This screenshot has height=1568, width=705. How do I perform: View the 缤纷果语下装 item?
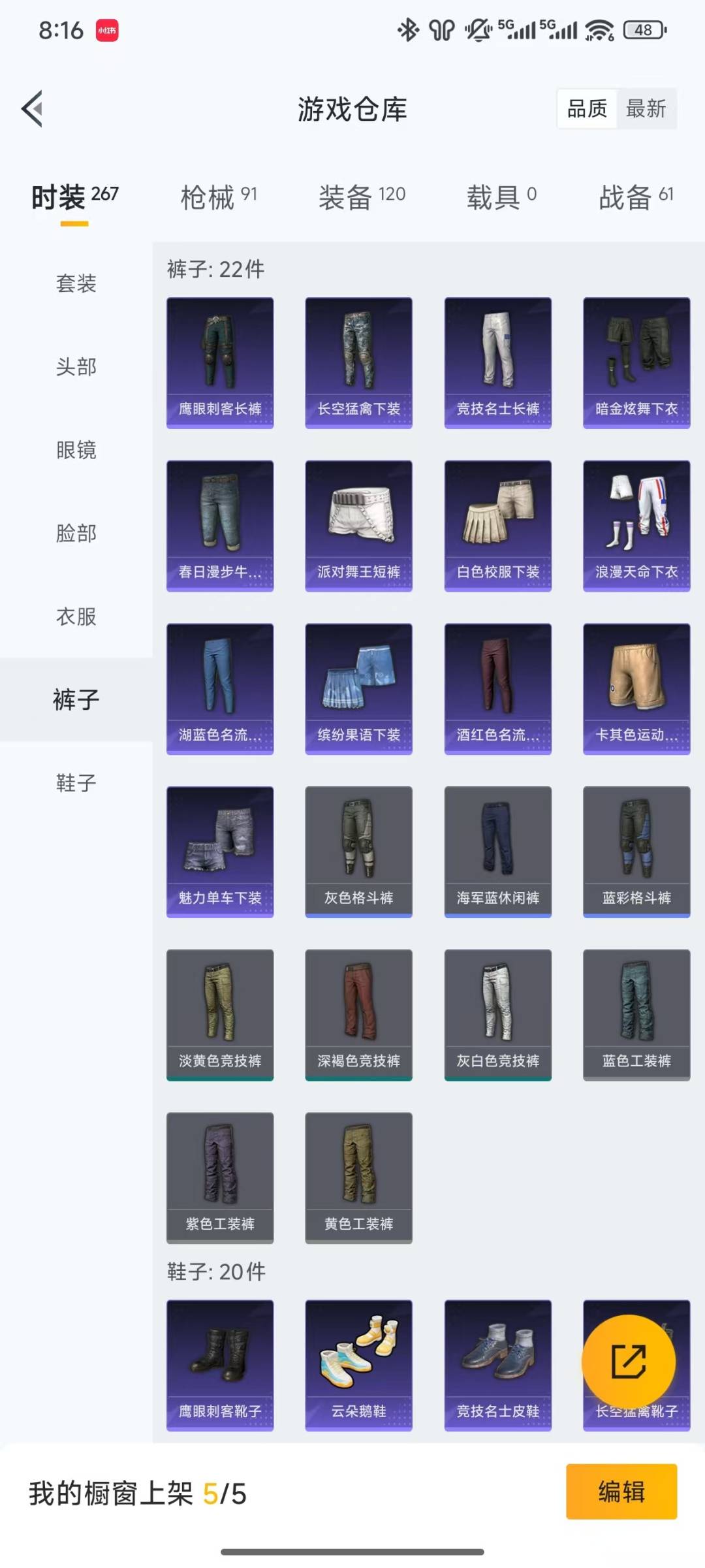[x=358, y=688]
